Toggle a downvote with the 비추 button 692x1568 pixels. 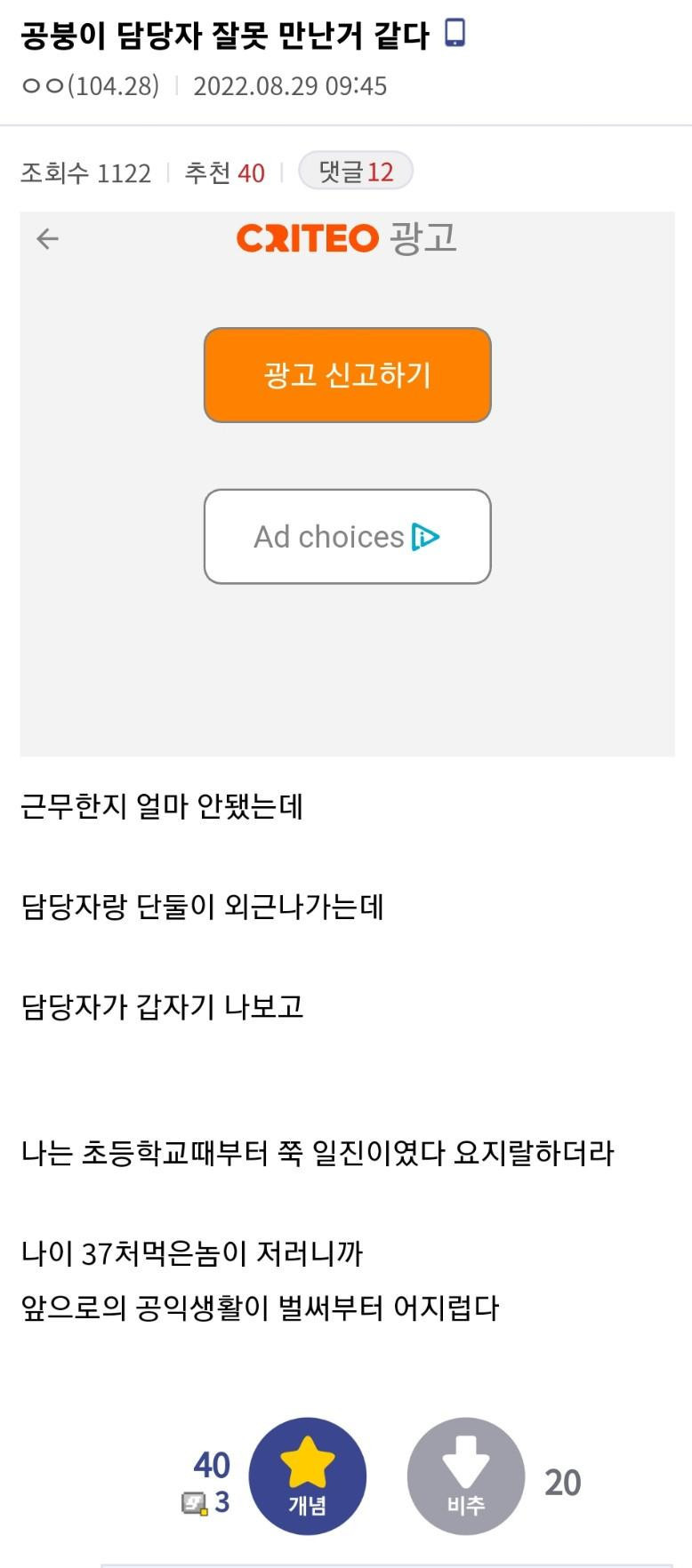[x=463, y=1474]
